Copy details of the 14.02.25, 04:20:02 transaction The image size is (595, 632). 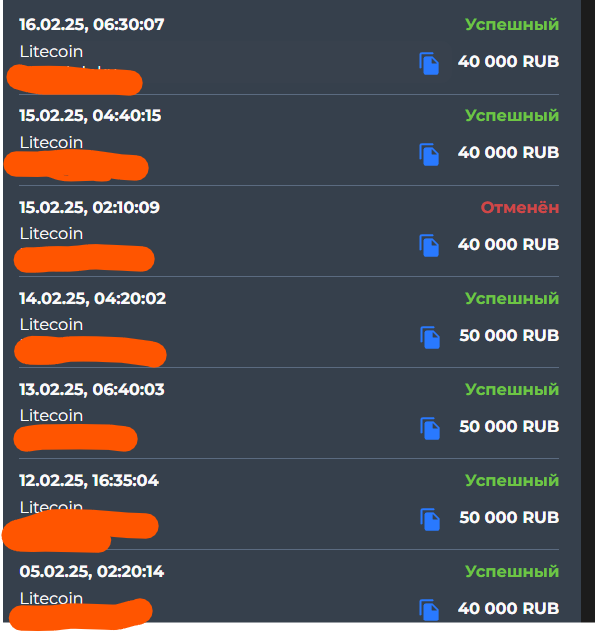click(430, 337)
